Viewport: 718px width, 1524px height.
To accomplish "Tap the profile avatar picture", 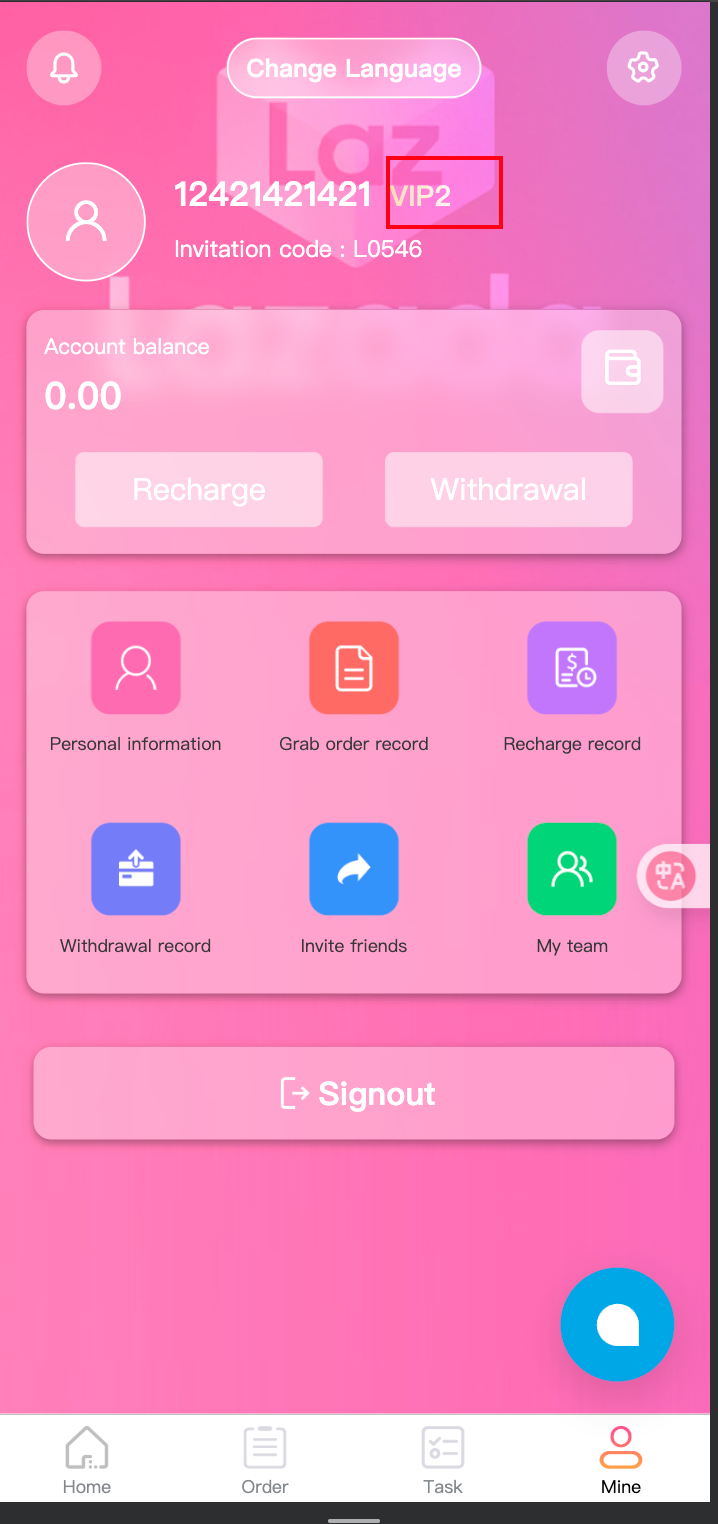I will pos(86,222).
